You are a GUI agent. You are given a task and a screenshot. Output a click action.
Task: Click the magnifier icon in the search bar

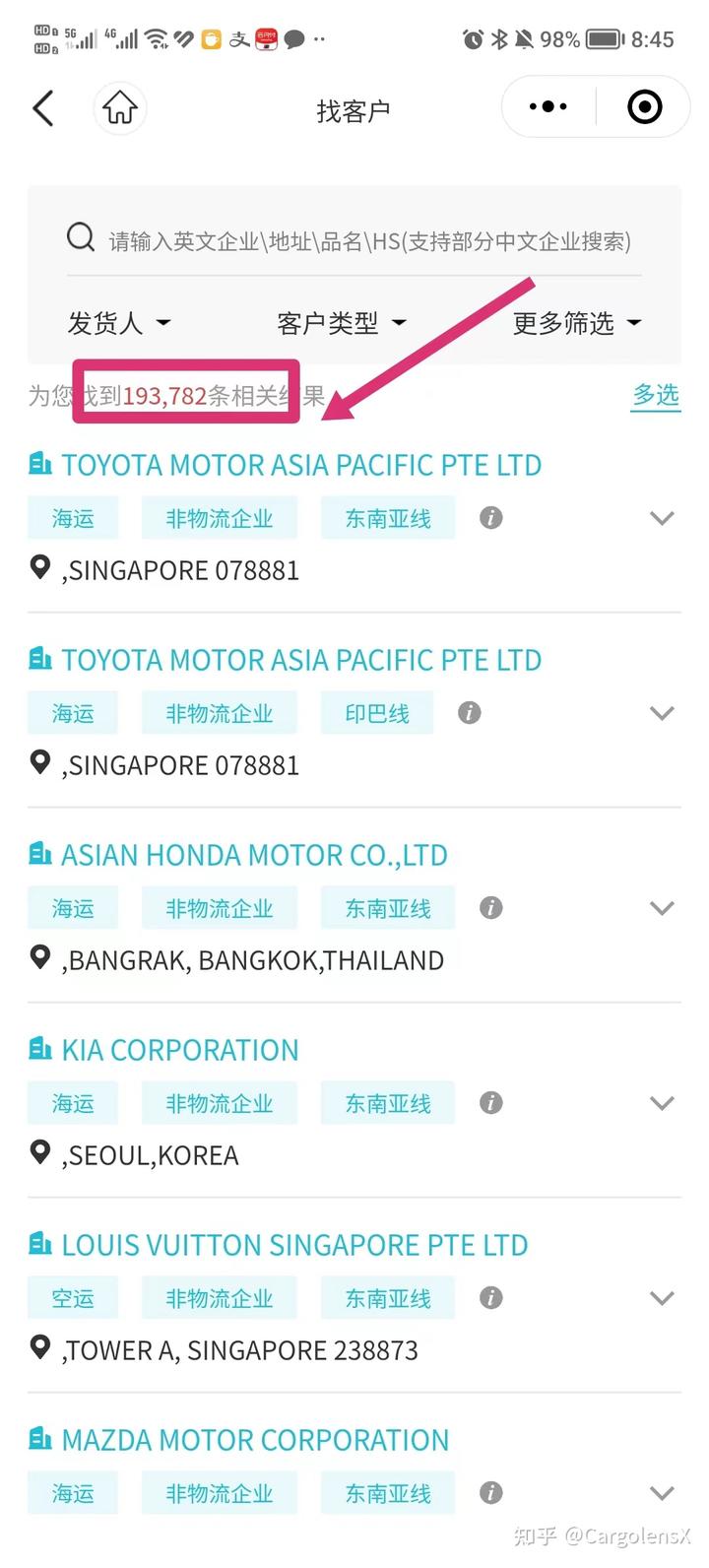(80, 237)
